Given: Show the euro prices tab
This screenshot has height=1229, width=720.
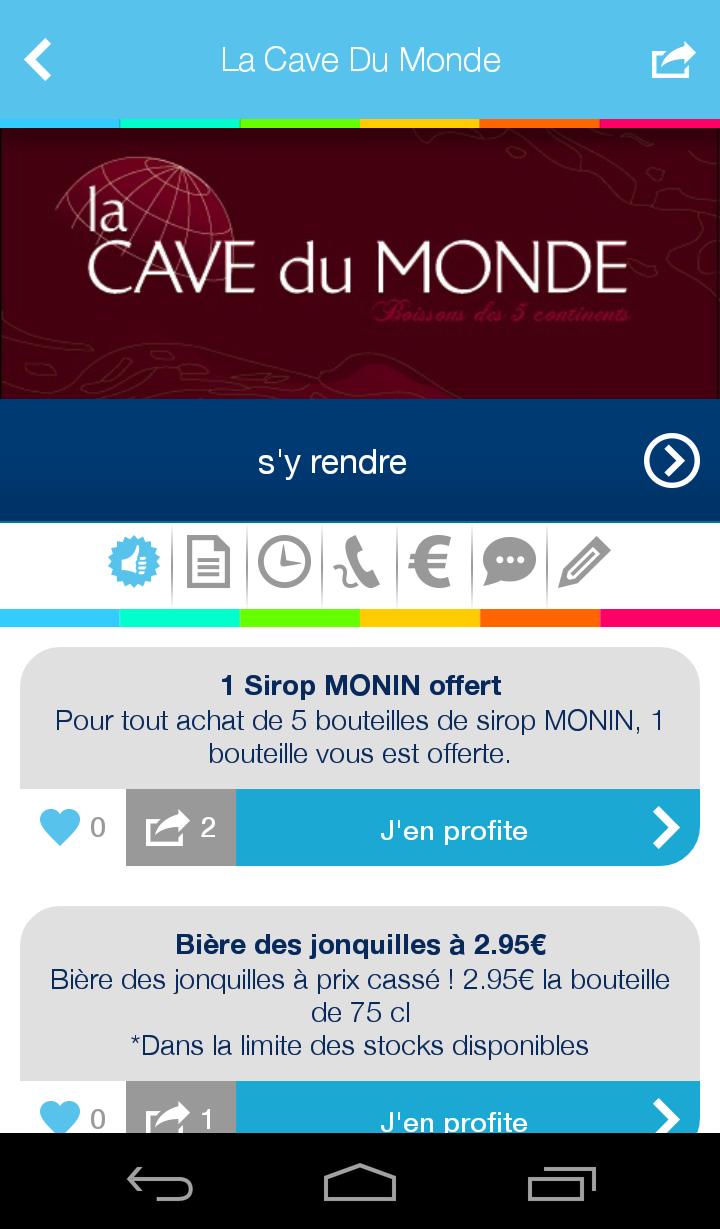Looking at the screenshot, I should (x=432, y=562).
